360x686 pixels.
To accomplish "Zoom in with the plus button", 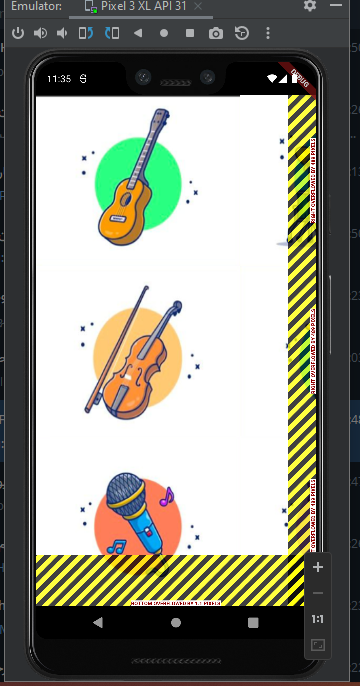I will click(x=318, y=567).
